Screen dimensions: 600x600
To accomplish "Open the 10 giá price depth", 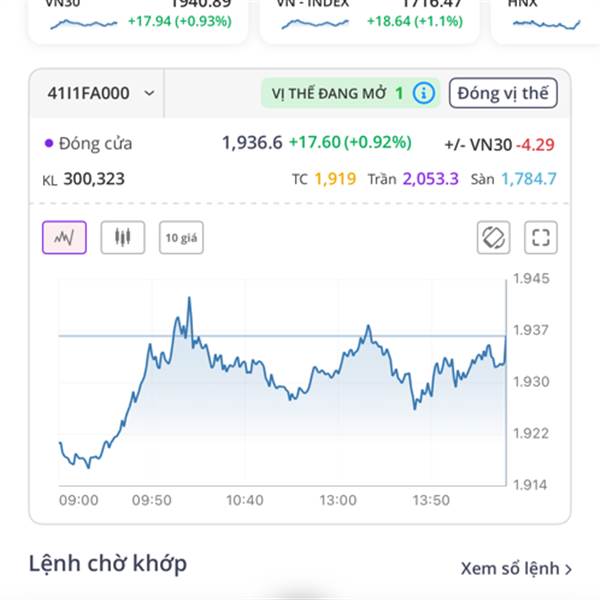I will coord(181,238).
